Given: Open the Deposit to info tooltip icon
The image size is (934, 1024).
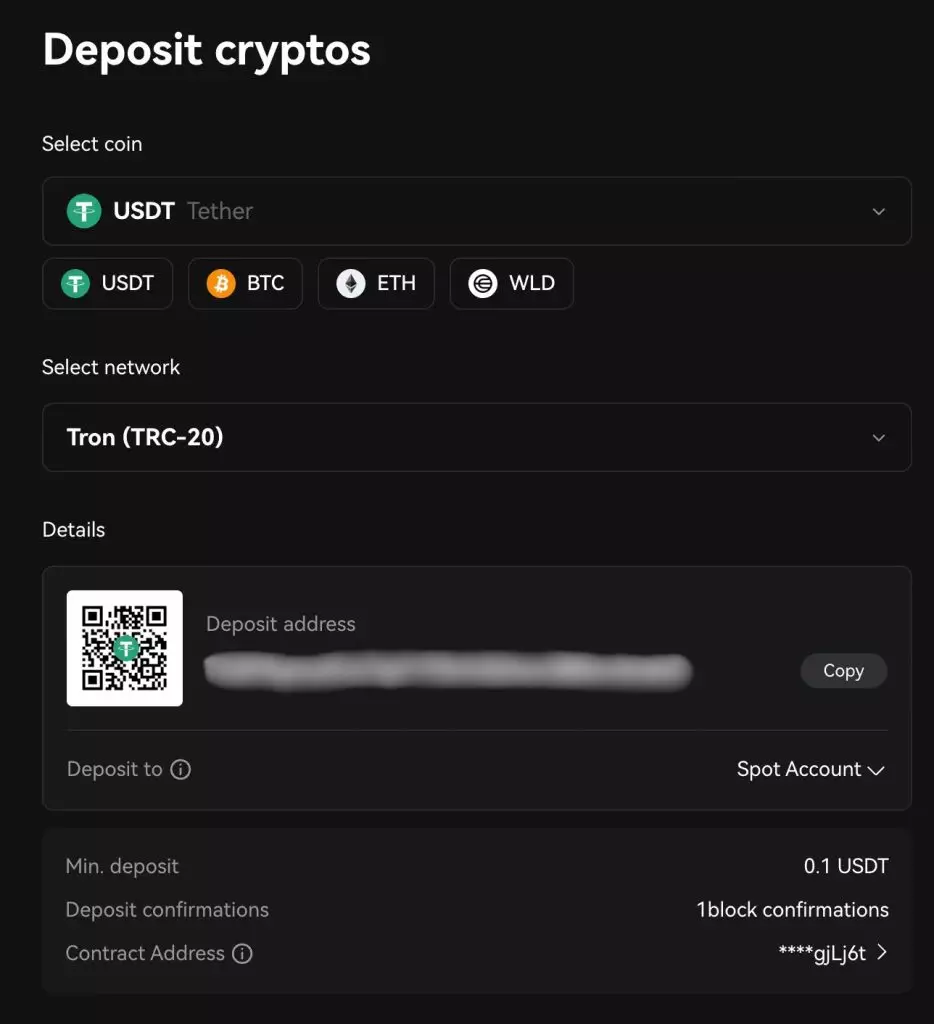Looking at the screenshot, I should pos(181,769).
